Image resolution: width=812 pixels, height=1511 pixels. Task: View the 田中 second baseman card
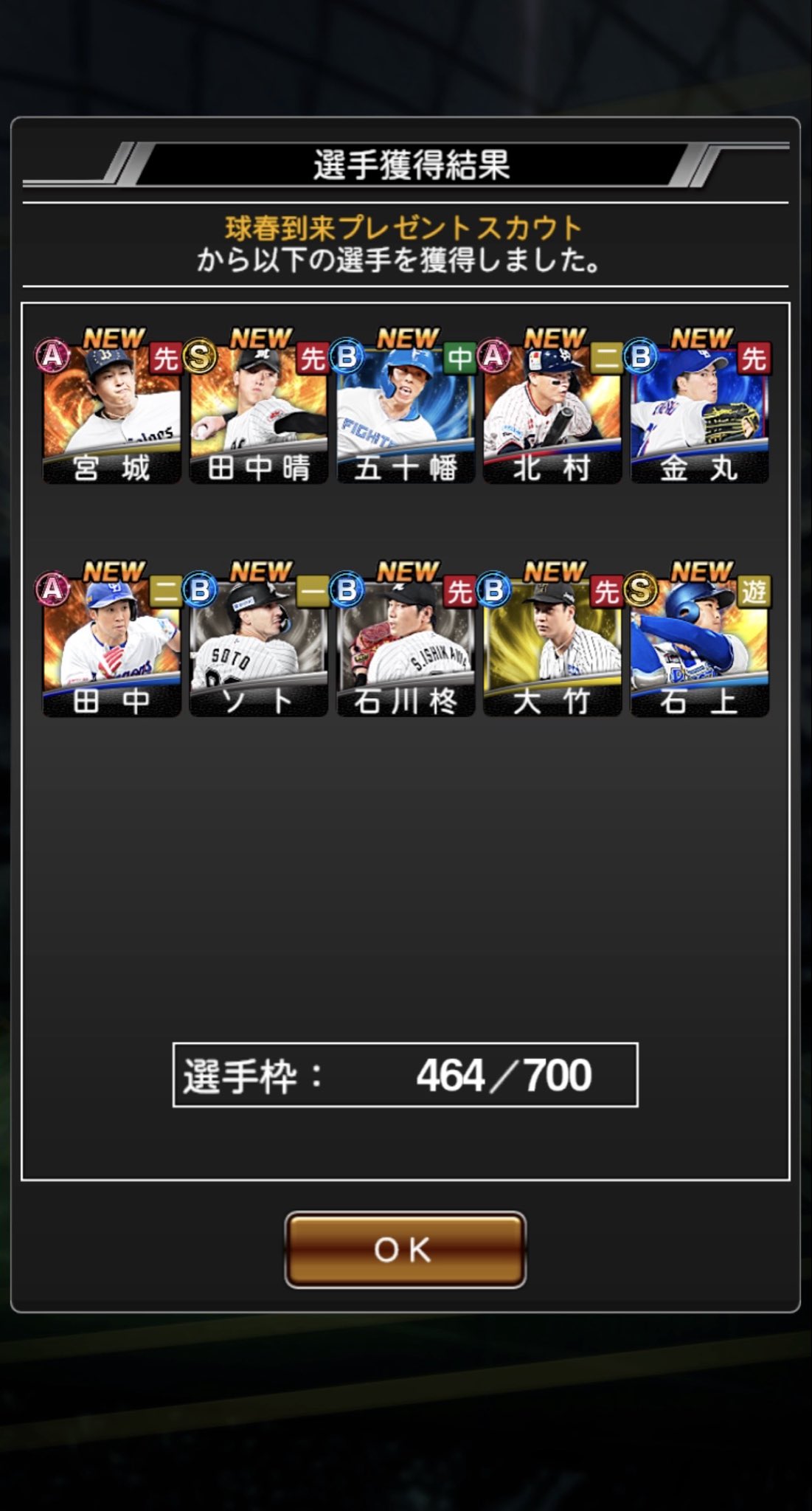(x=111, y=644)
